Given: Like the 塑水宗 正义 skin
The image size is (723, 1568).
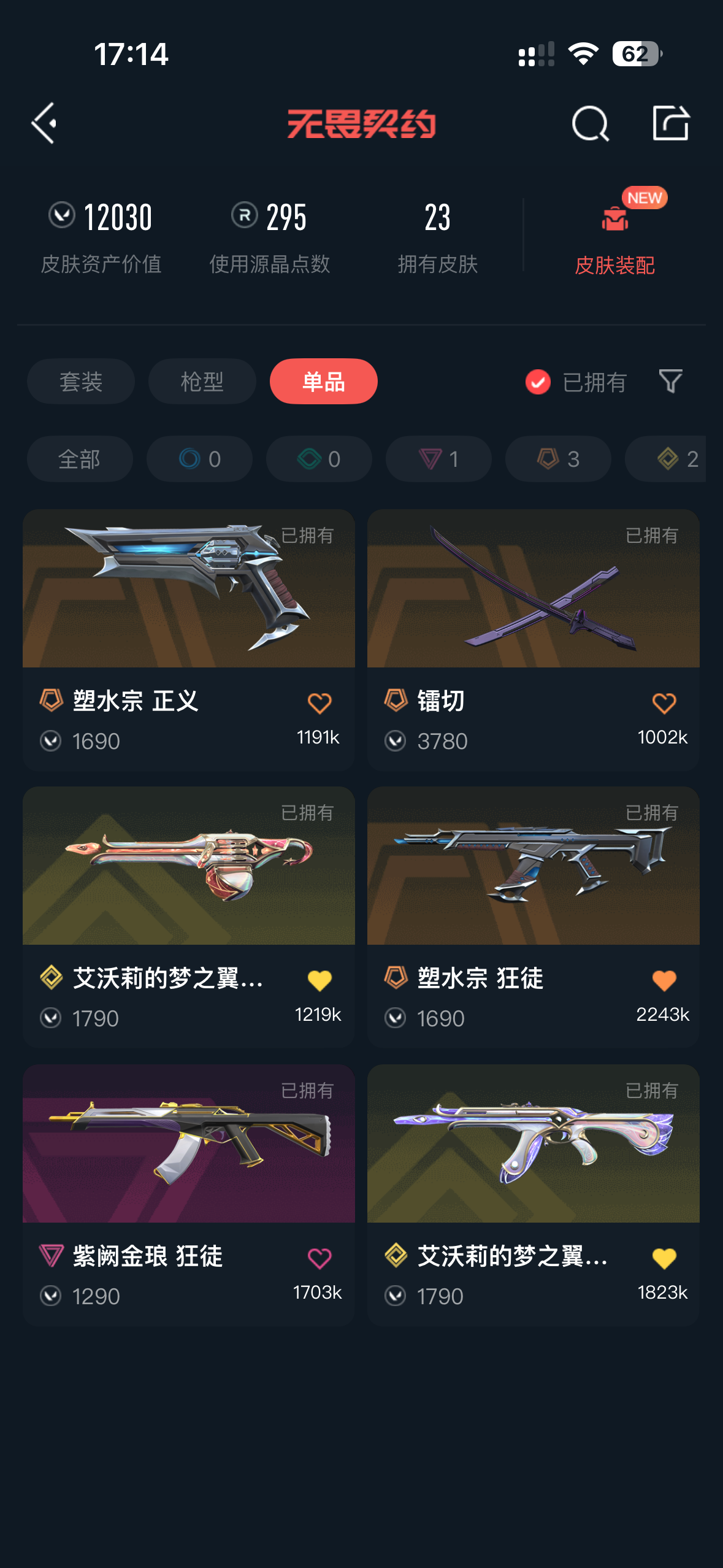Looking at the screenshot, I should (319, 703).
